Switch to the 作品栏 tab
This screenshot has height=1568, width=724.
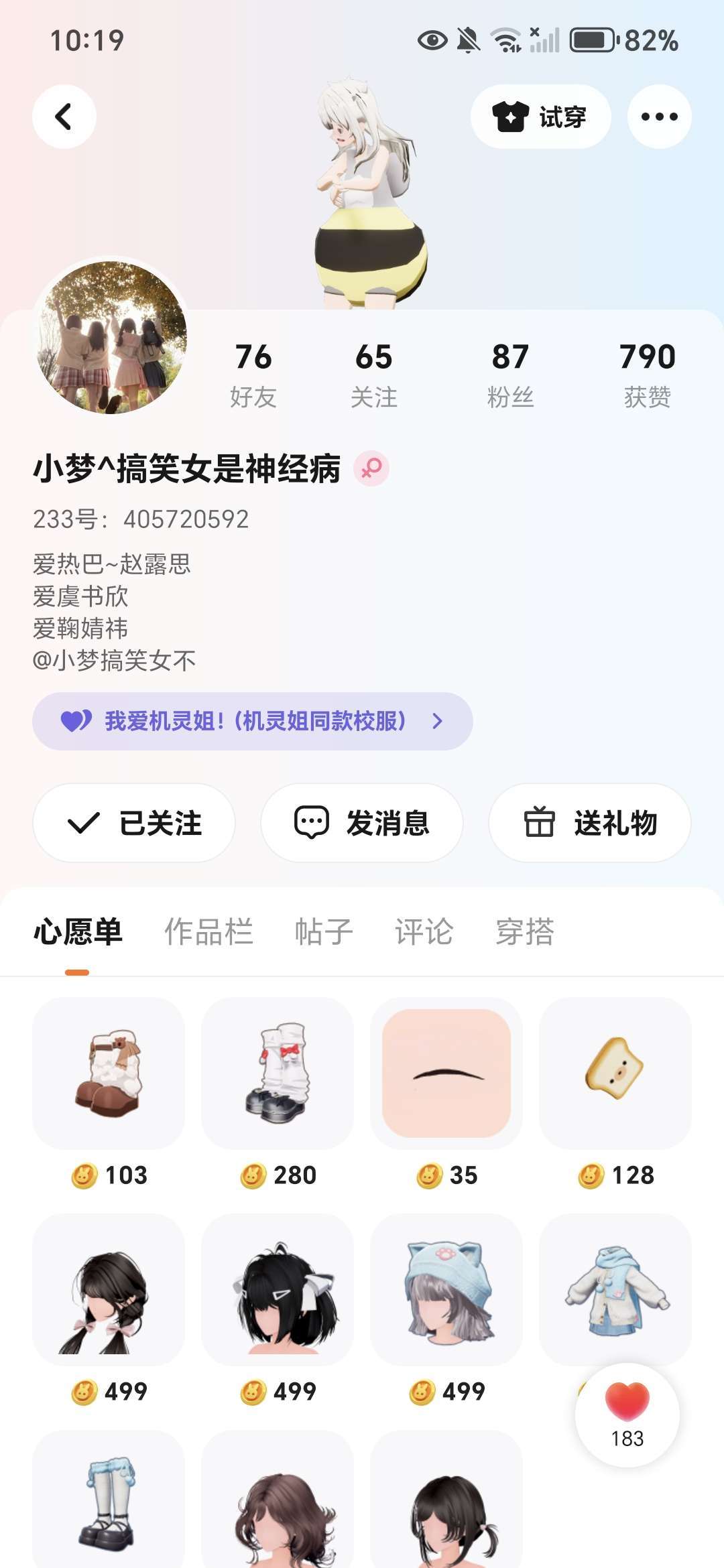(x=208, y=932)
